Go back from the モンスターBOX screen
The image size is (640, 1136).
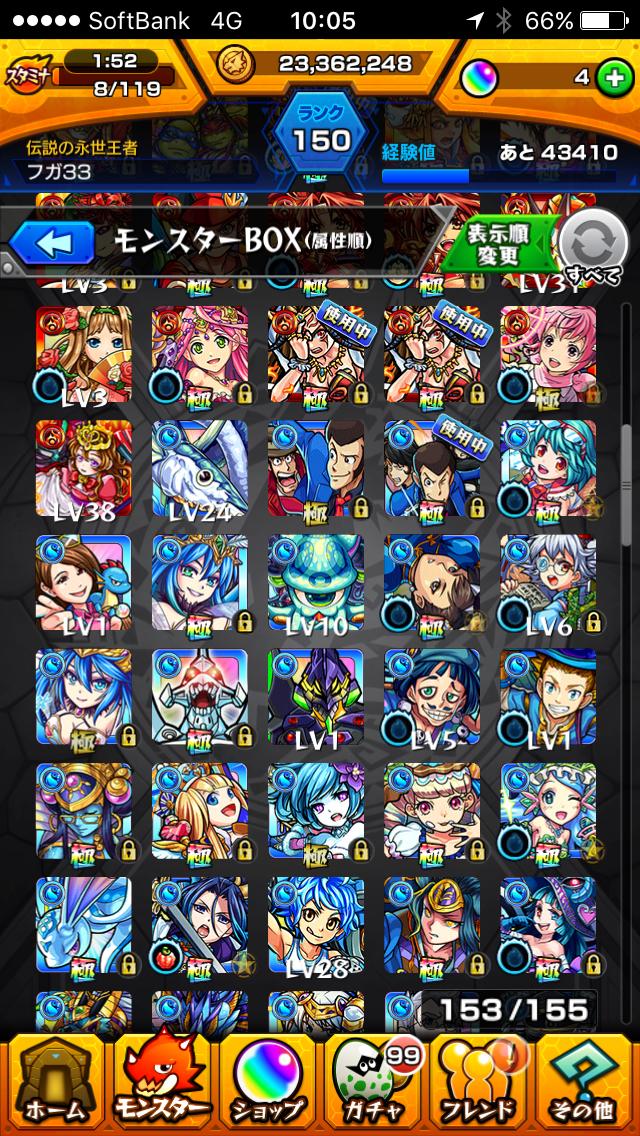pos(51,243)
